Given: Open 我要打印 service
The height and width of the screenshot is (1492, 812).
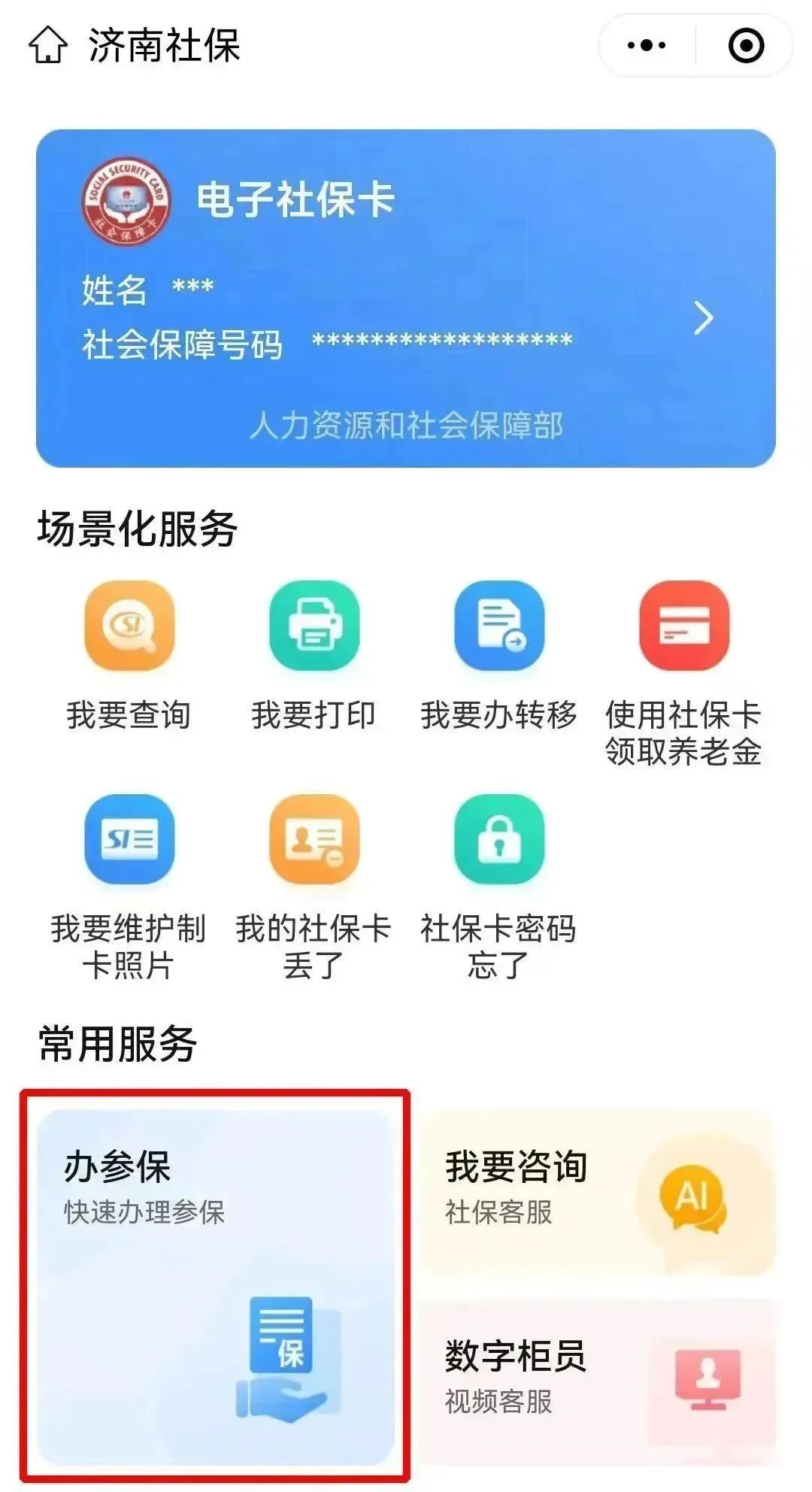Looking at the screenshot, I should (x=314, y=654).
